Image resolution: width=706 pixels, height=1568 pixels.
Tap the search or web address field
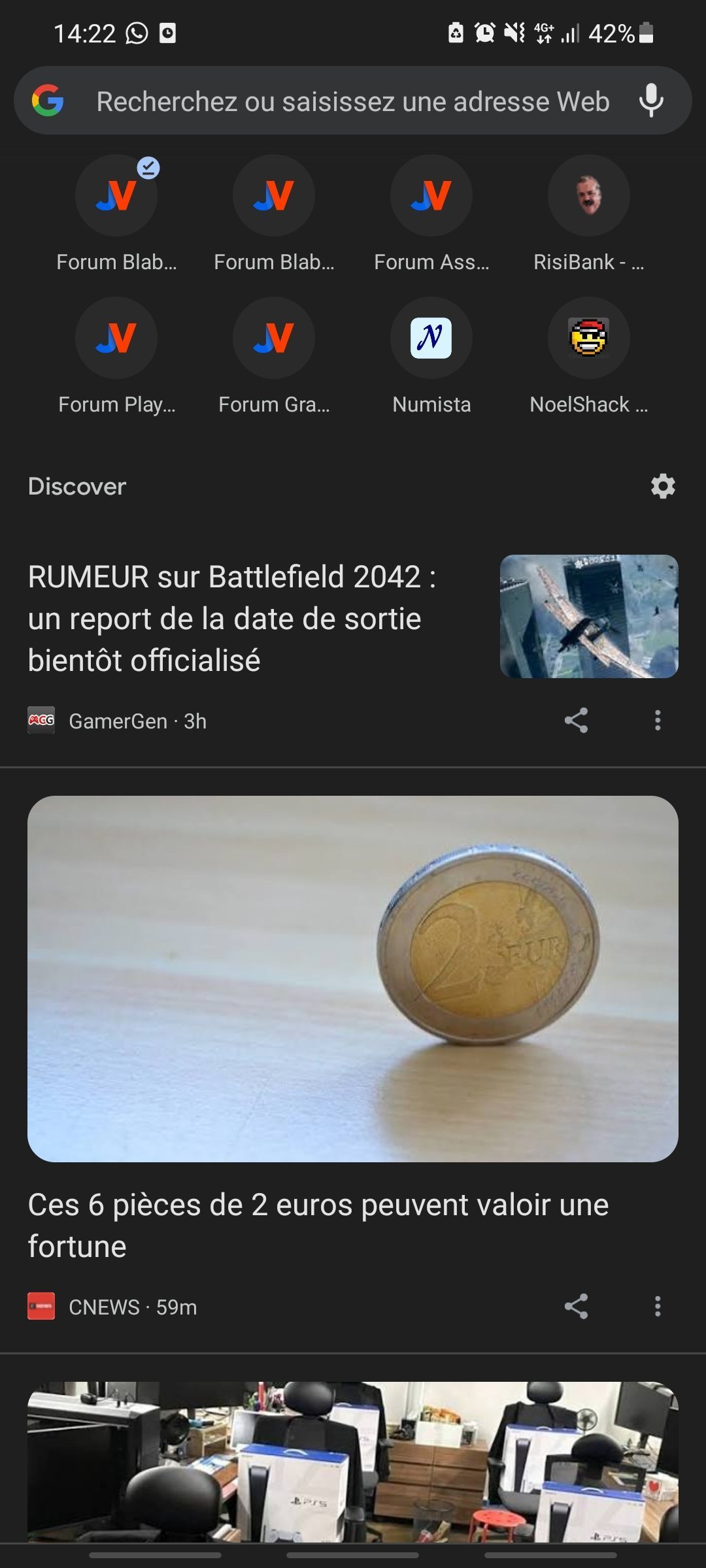(353, 101)
